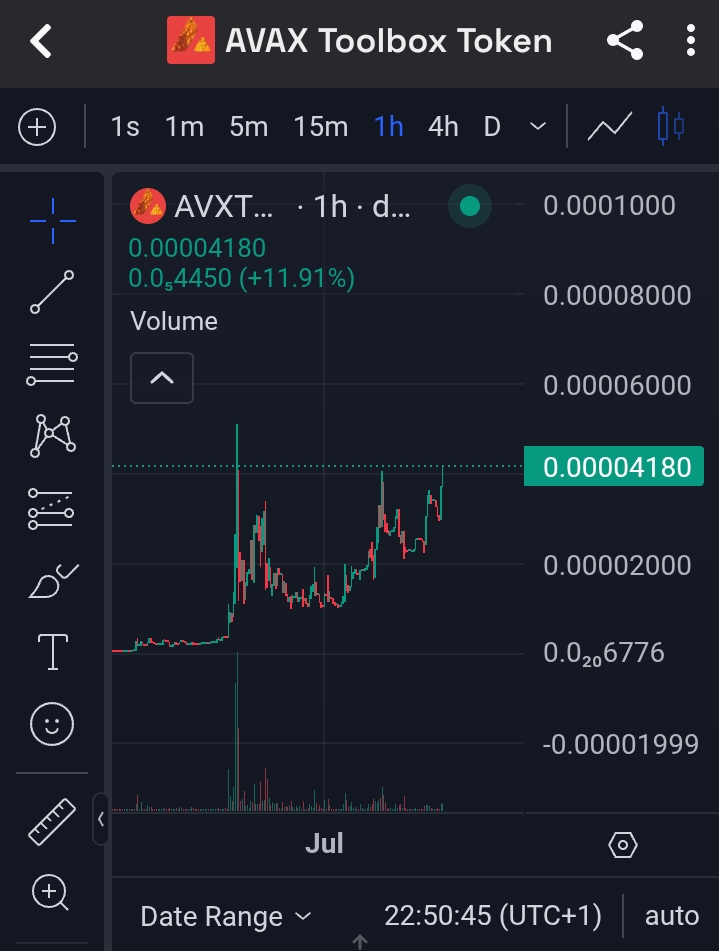Select the candlestick chart style
This screenshot has height=951, width=719.
[670, 127]
